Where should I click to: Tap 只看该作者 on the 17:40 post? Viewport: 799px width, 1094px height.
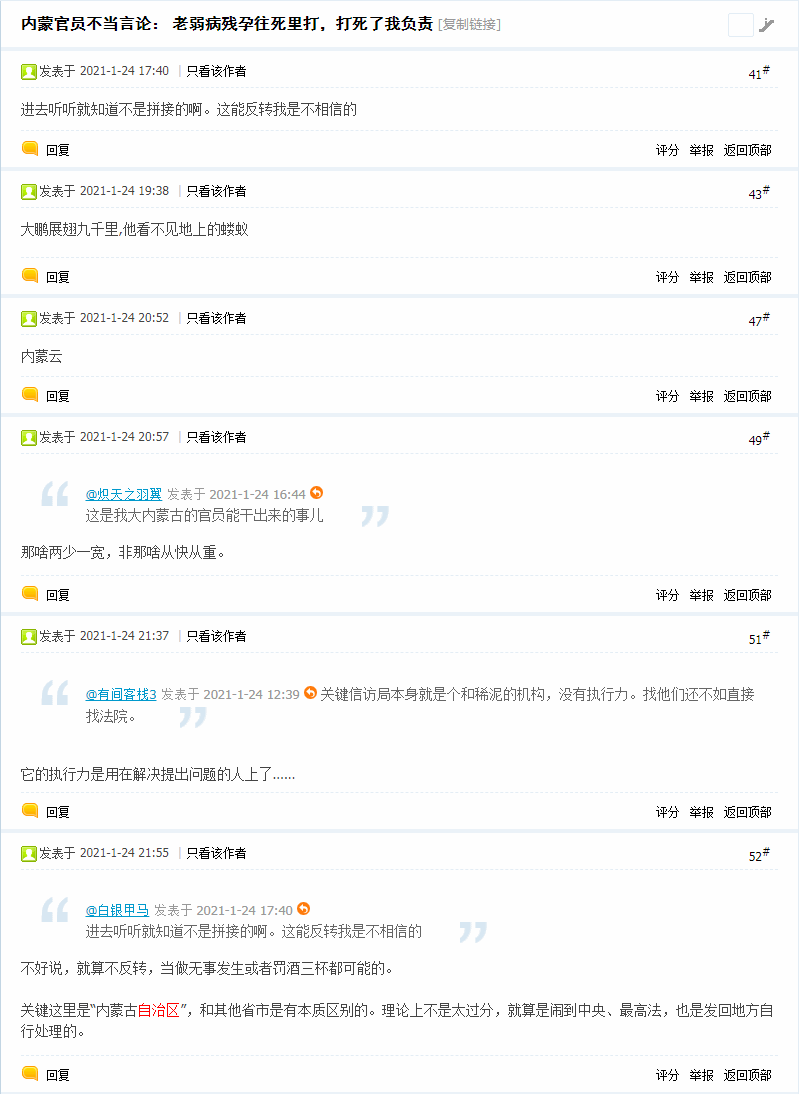tap(216, 71)
